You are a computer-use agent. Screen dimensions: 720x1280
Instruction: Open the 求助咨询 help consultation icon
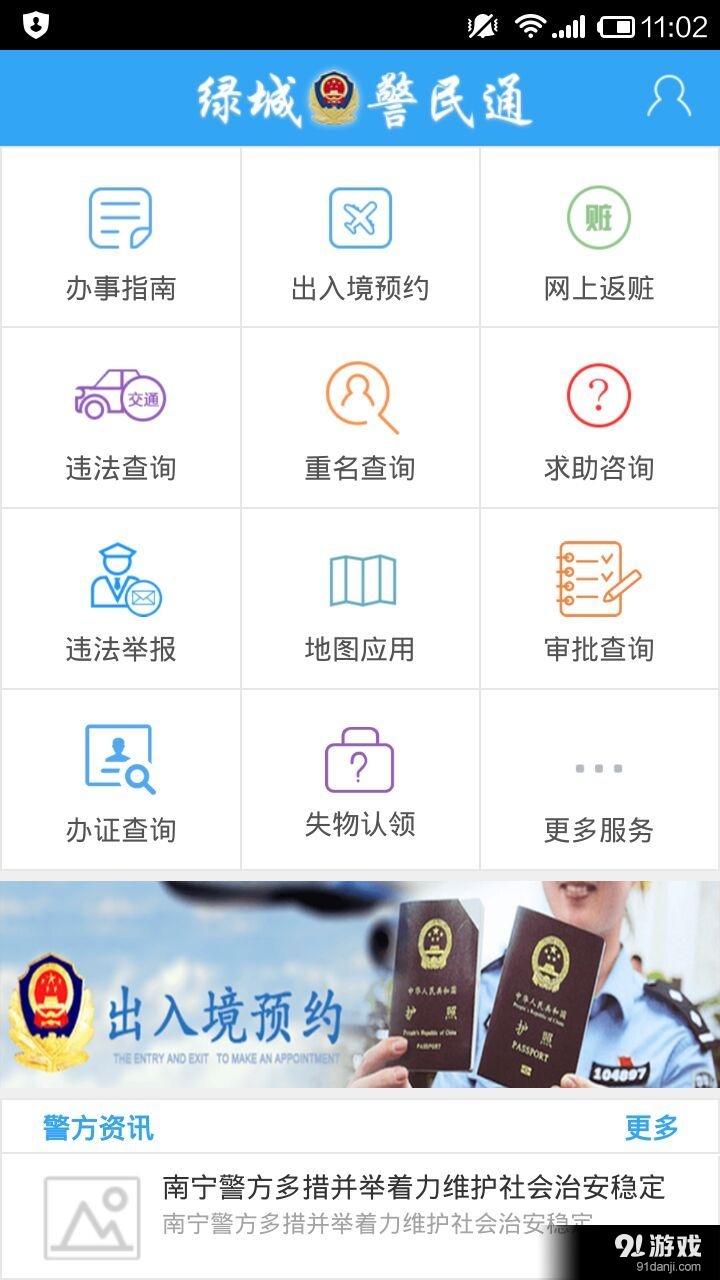pos(599,417)
